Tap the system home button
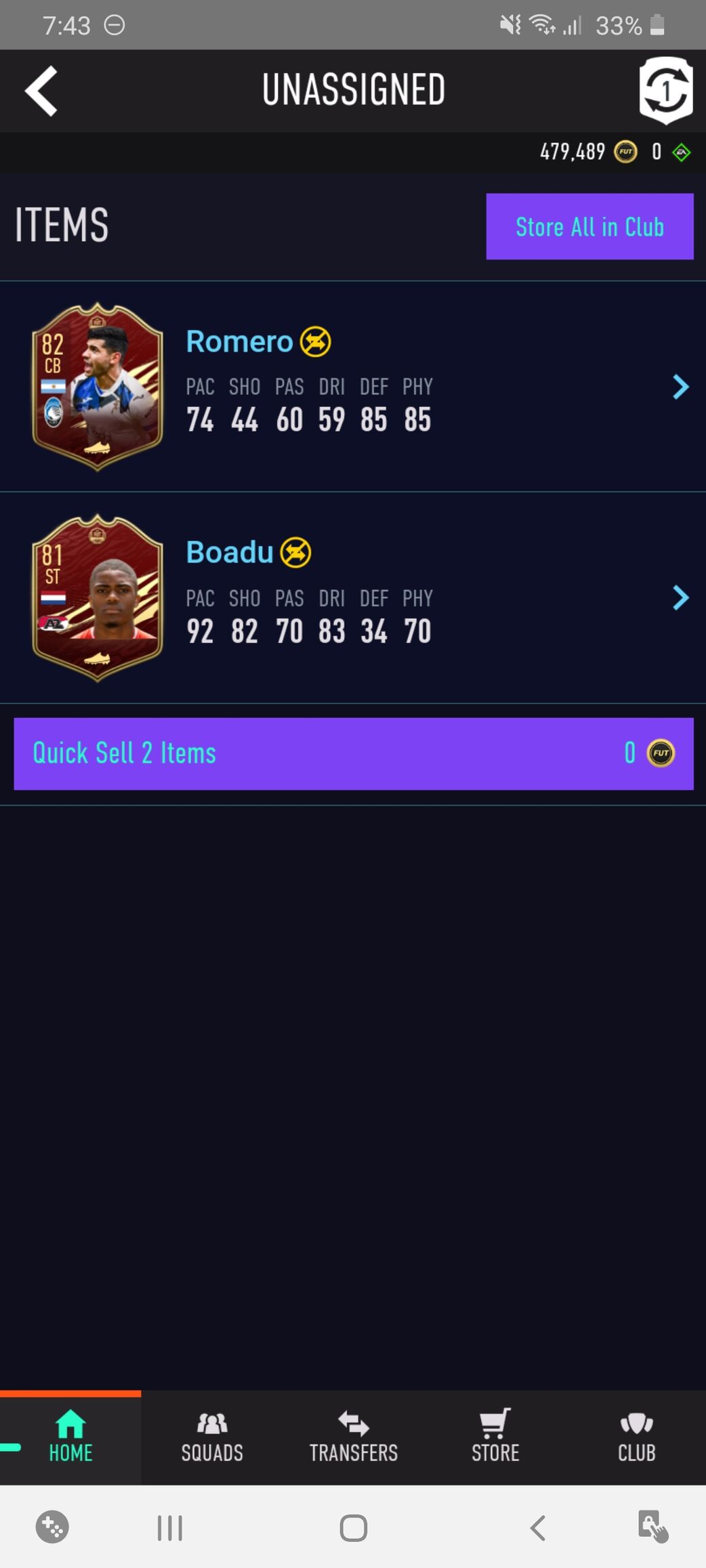Viewport: 706px width, 1568px height. click(353, 1528)
